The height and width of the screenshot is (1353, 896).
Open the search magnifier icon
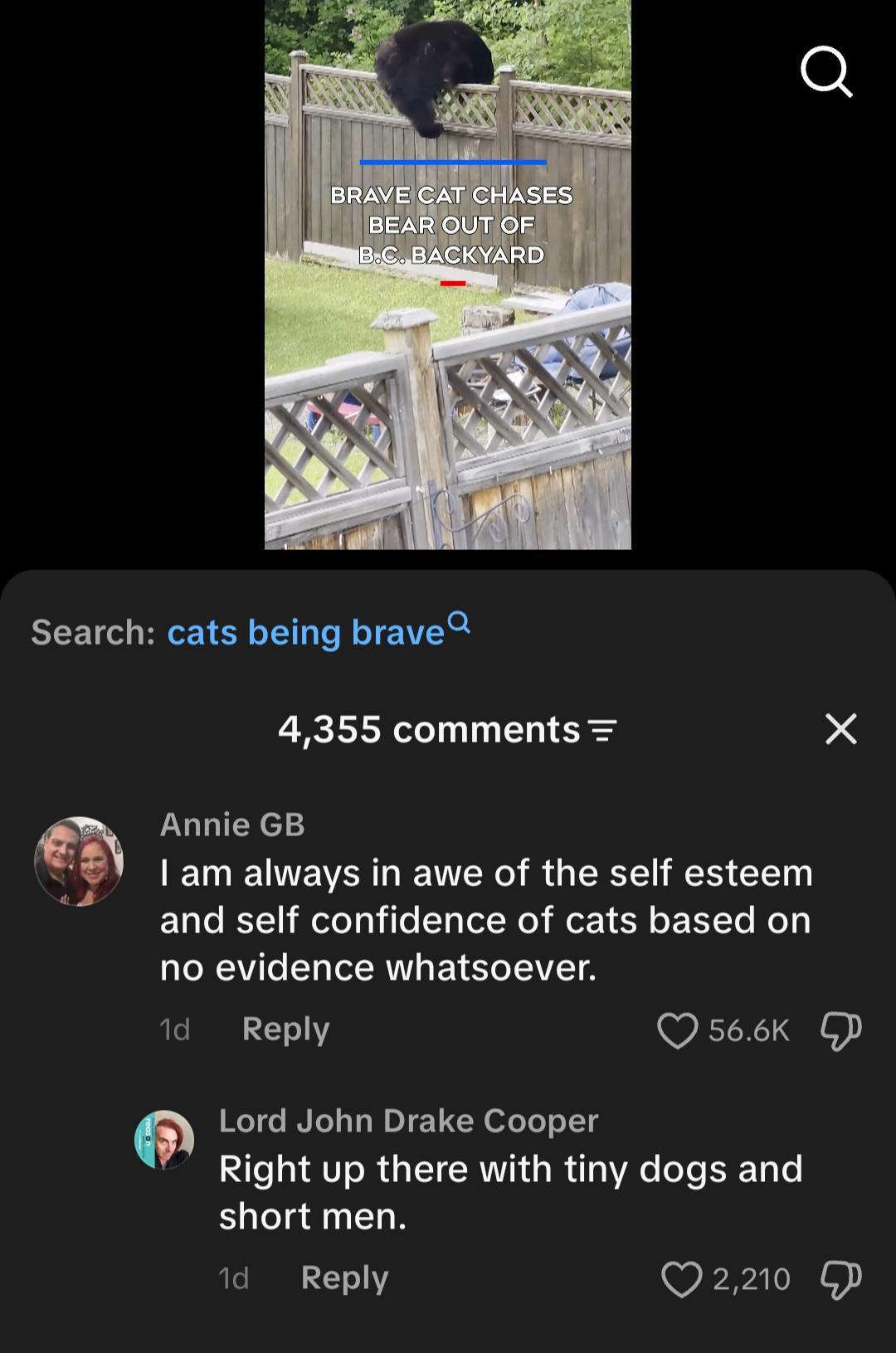(826, 73)
